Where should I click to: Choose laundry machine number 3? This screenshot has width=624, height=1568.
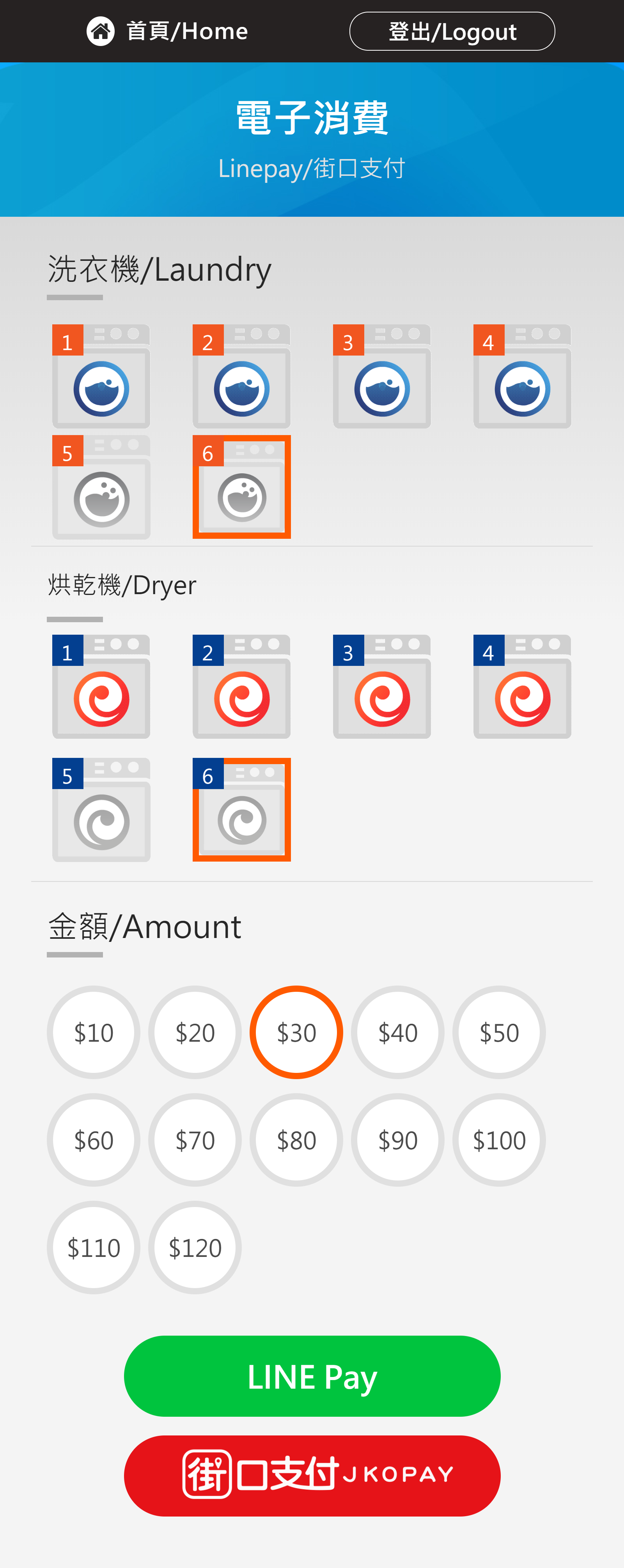pyautogui.click(x=382, y=377)
